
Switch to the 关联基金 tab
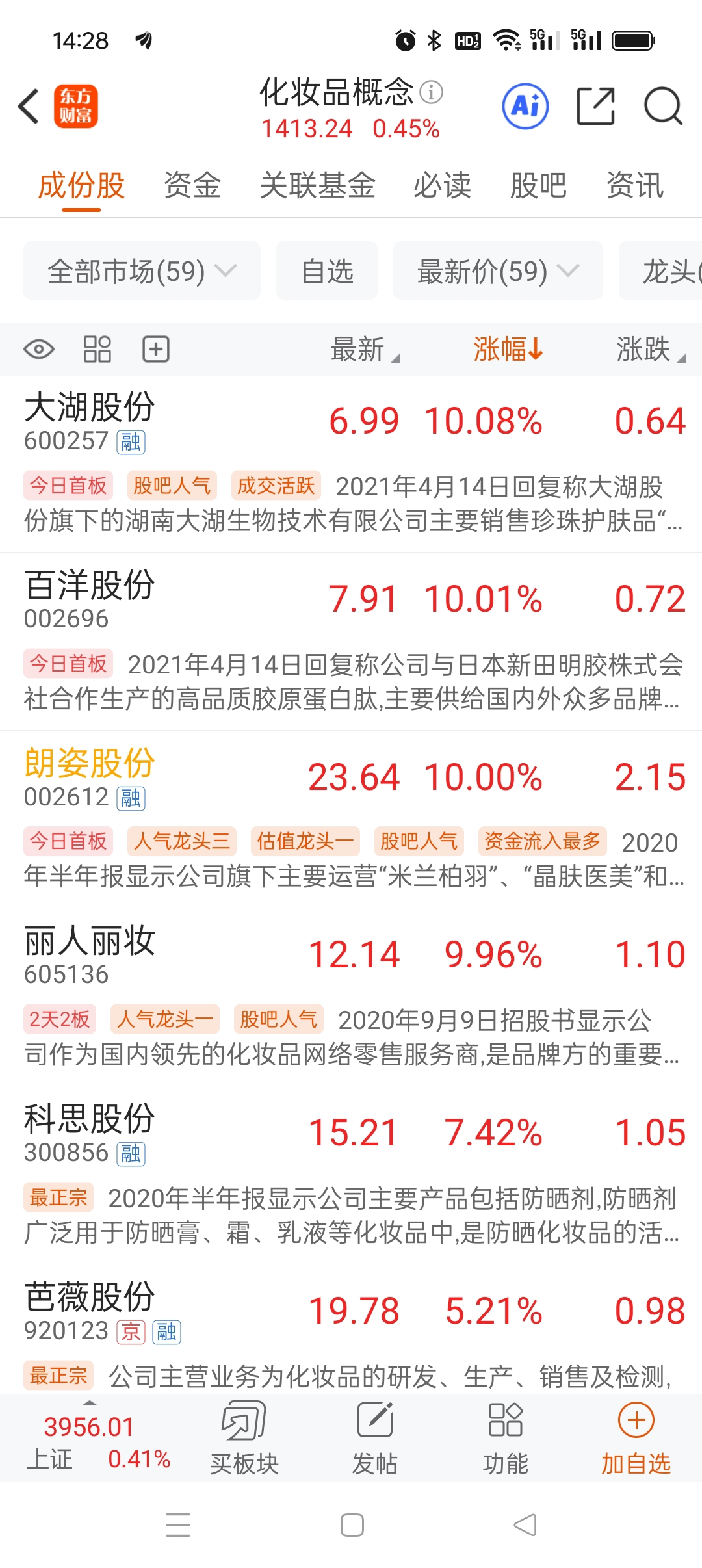click(317, 185)
